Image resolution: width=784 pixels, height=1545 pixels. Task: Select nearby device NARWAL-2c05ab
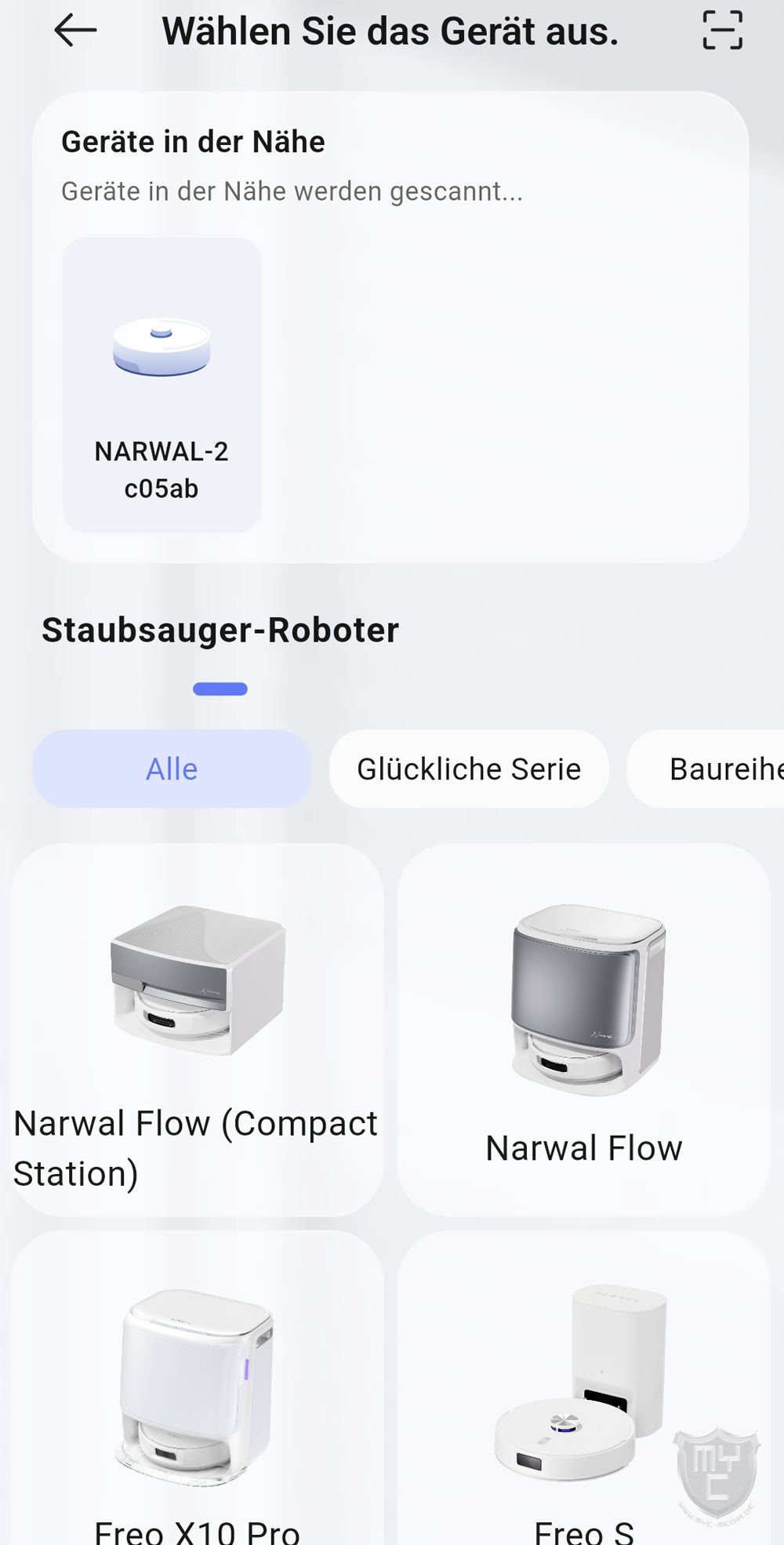(x=162, y=385)
